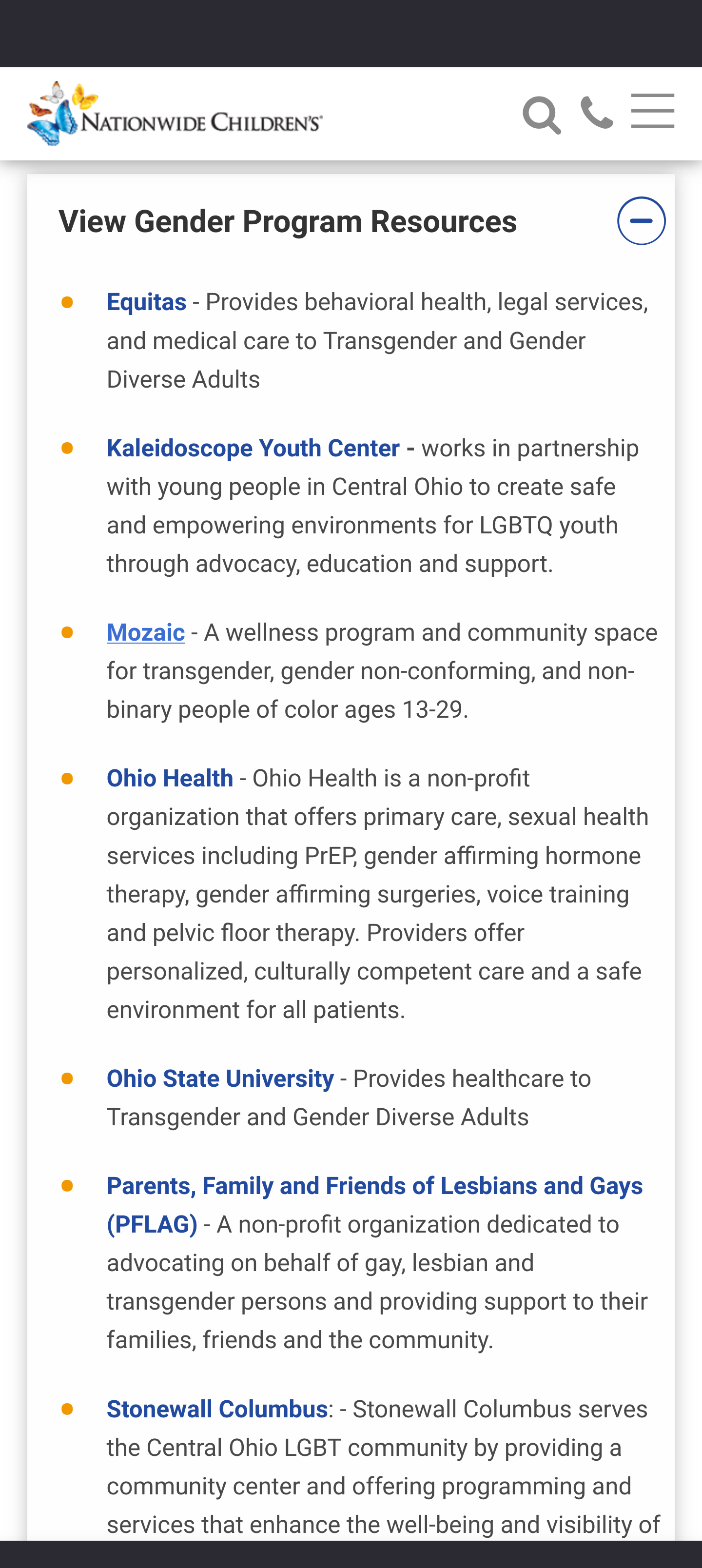Go to the Ohio State University link
The image size is (702, 1568).
click(220, 1078)
